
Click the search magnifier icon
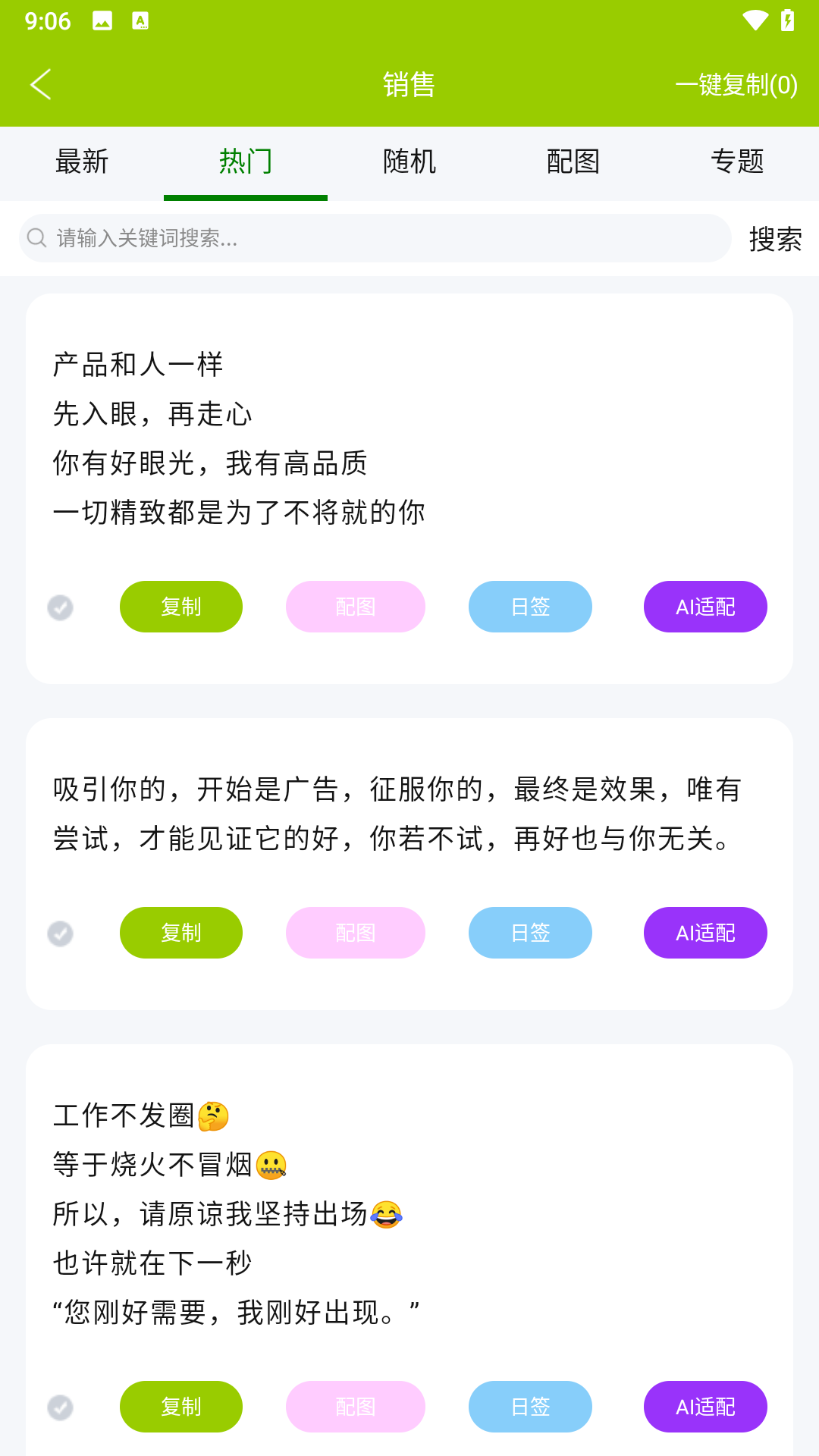[36, 237]
